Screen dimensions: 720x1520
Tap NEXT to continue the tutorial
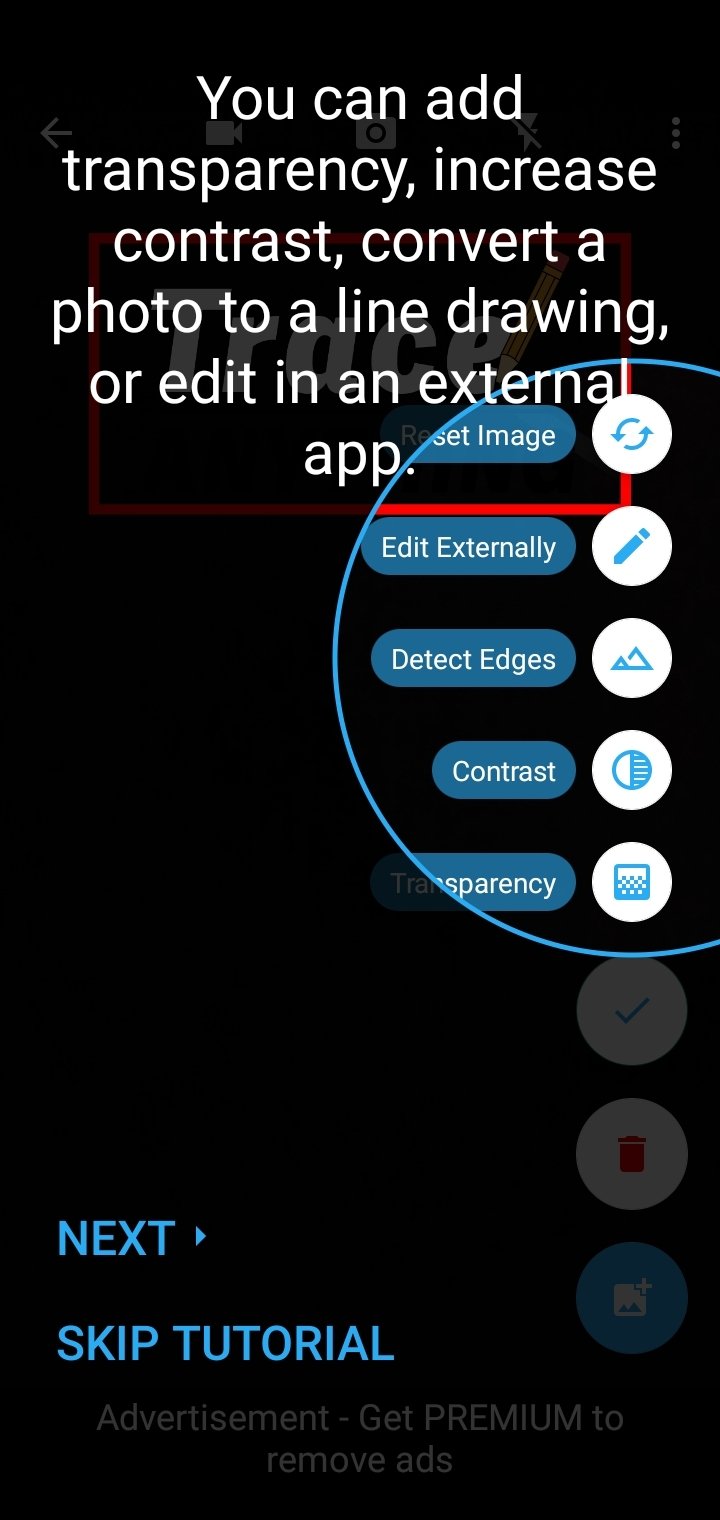[132, 1238]
